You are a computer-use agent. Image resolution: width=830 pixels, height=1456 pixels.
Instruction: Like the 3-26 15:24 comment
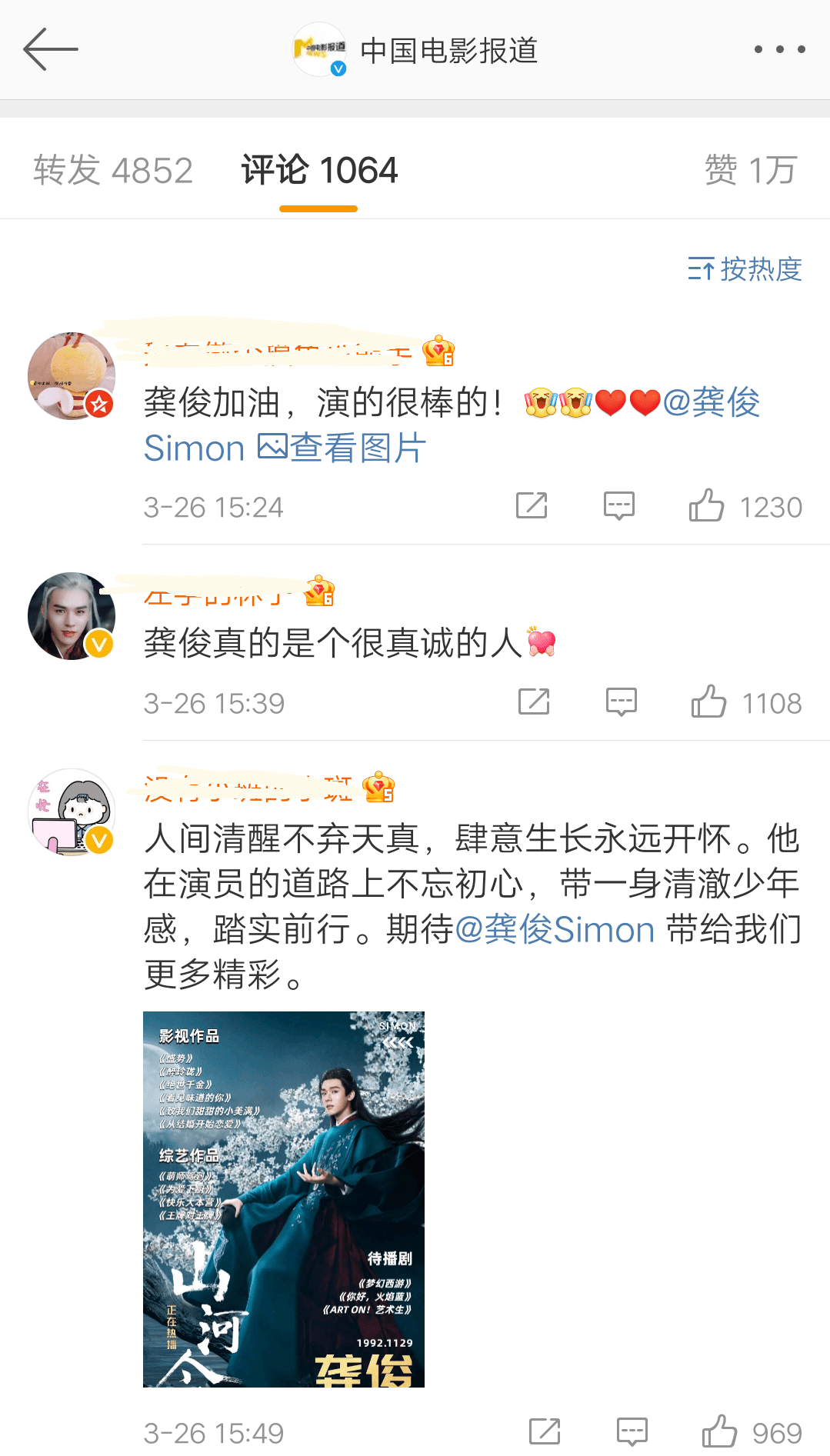pyautogui.click(x=707, y=506)
